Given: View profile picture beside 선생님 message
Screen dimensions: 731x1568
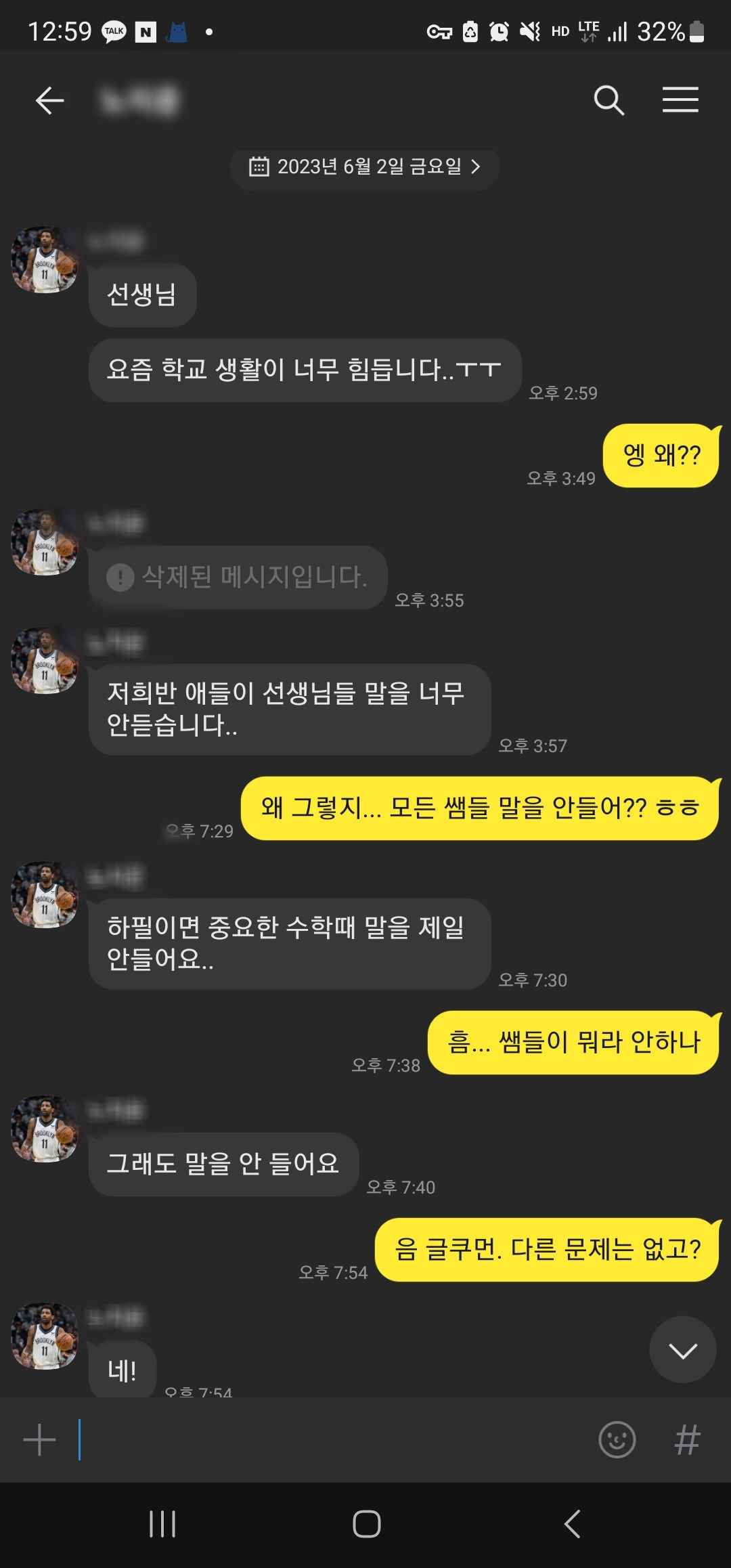Looking at the screenshot, I should pos(45,260).
